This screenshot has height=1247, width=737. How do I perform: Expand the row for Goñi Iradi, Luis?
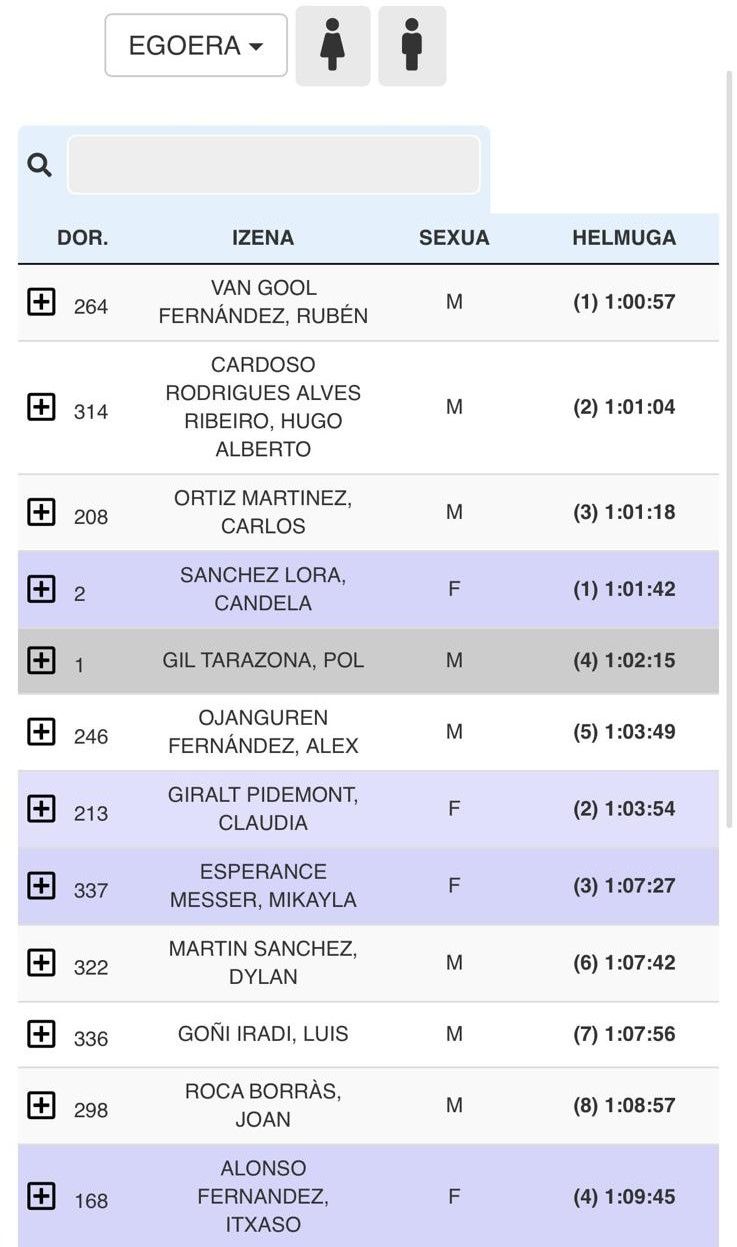coord(41,1033)
